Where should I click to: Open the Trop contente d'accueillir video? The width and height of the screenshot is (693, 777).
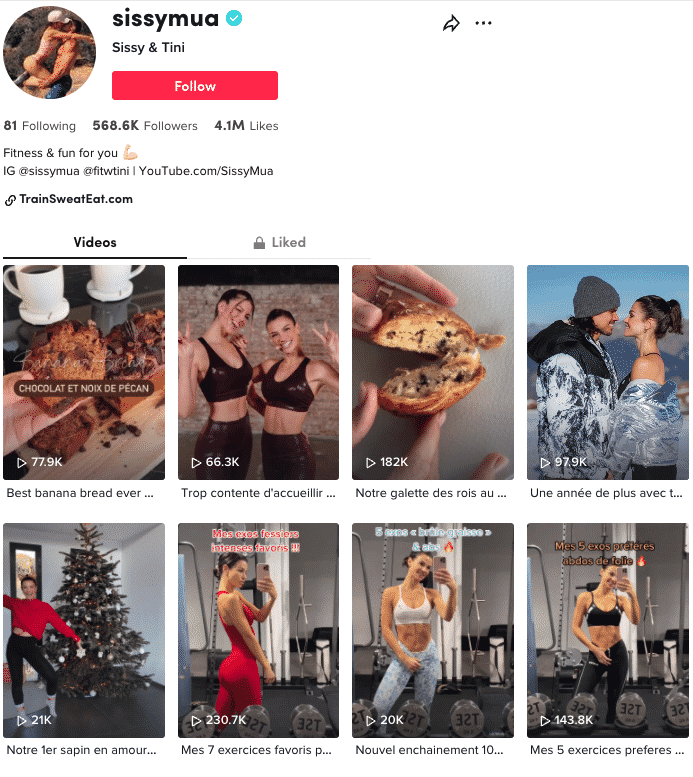click(258, 372)
